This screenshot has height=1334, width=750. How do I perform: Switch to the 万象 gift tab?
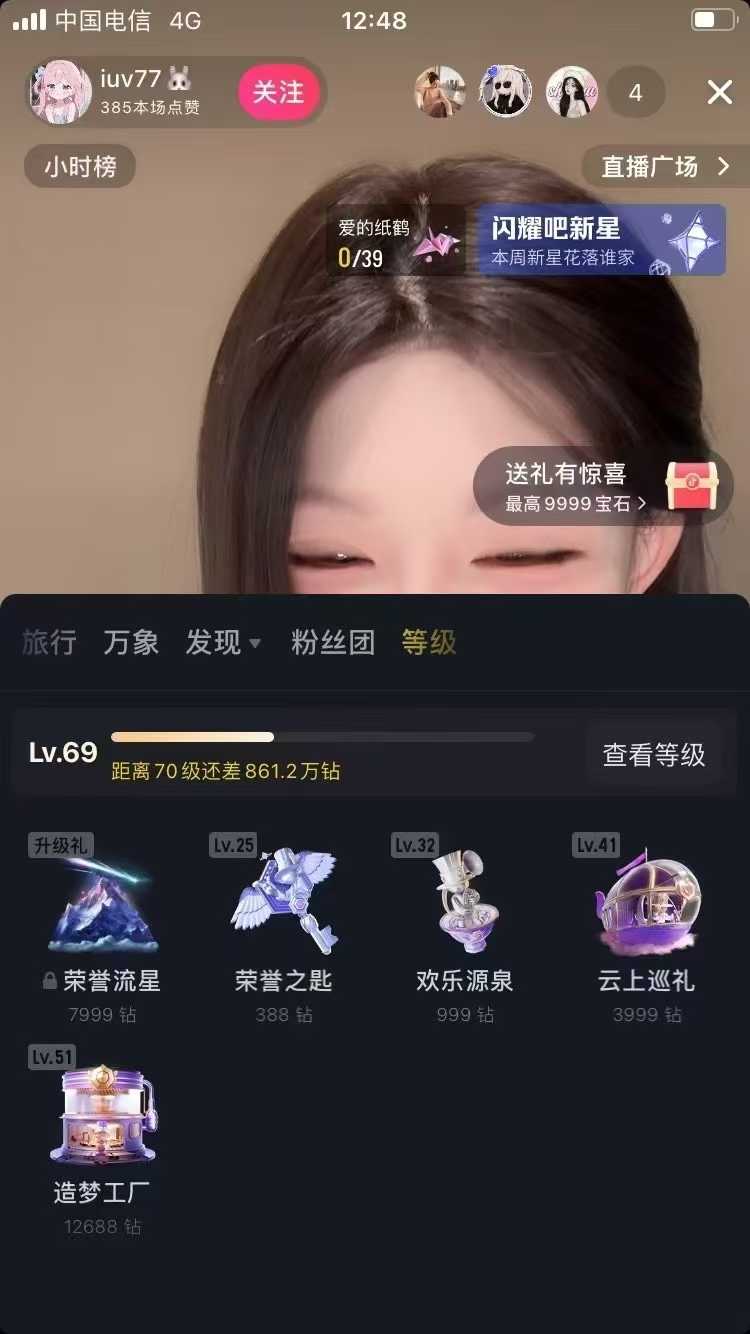(x=131, y=642)
